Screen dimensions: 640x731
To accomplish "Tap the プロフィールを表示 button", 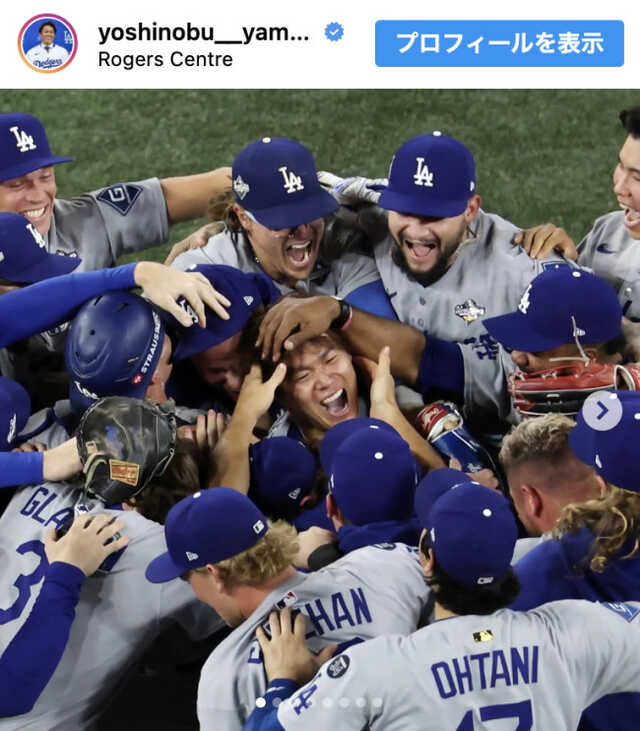I will click(x=499, y=43).
